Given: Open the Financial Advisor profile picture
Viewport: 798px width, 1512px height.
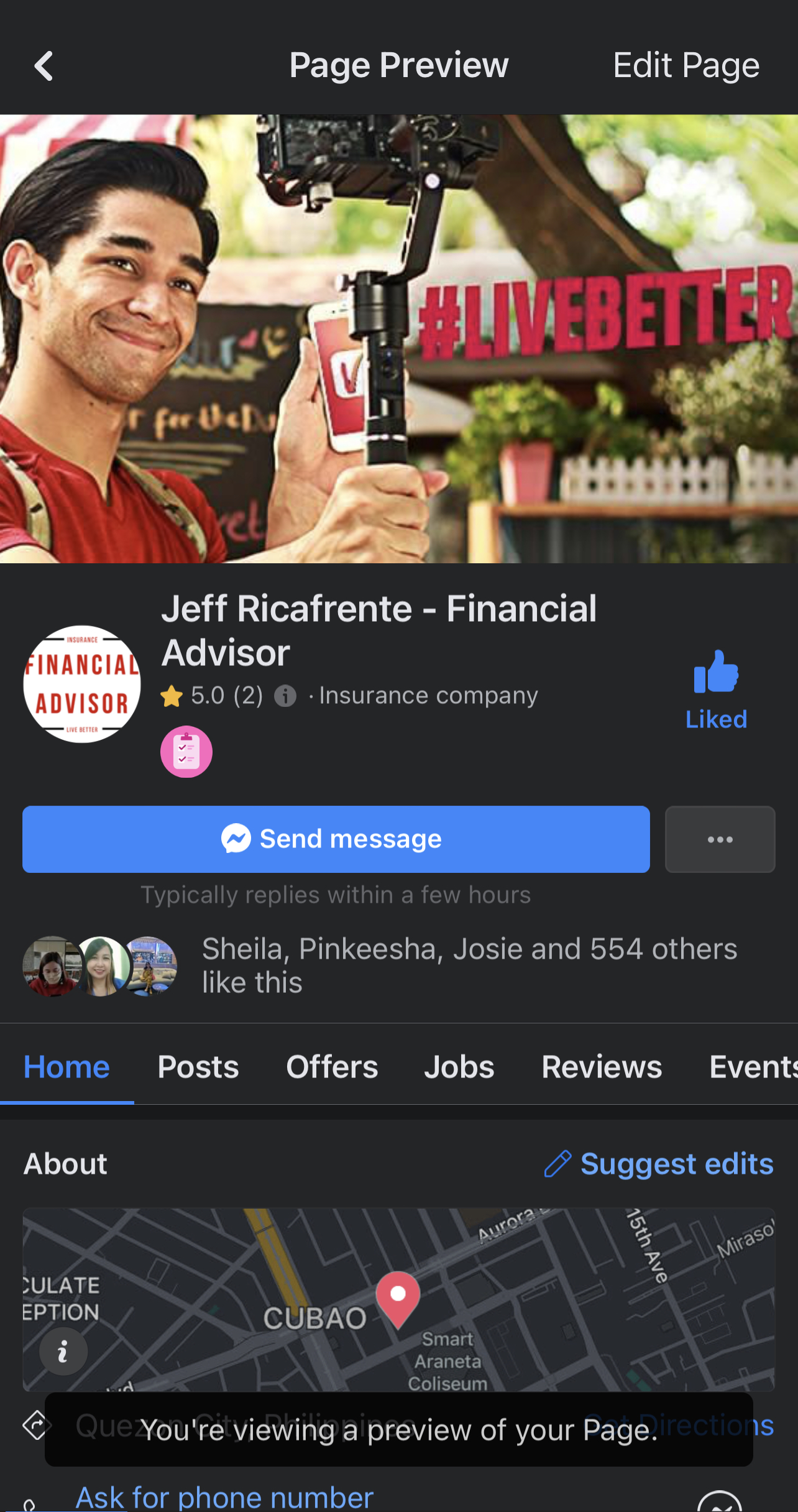Looking at the screenshot, I should tap(82, 684).
